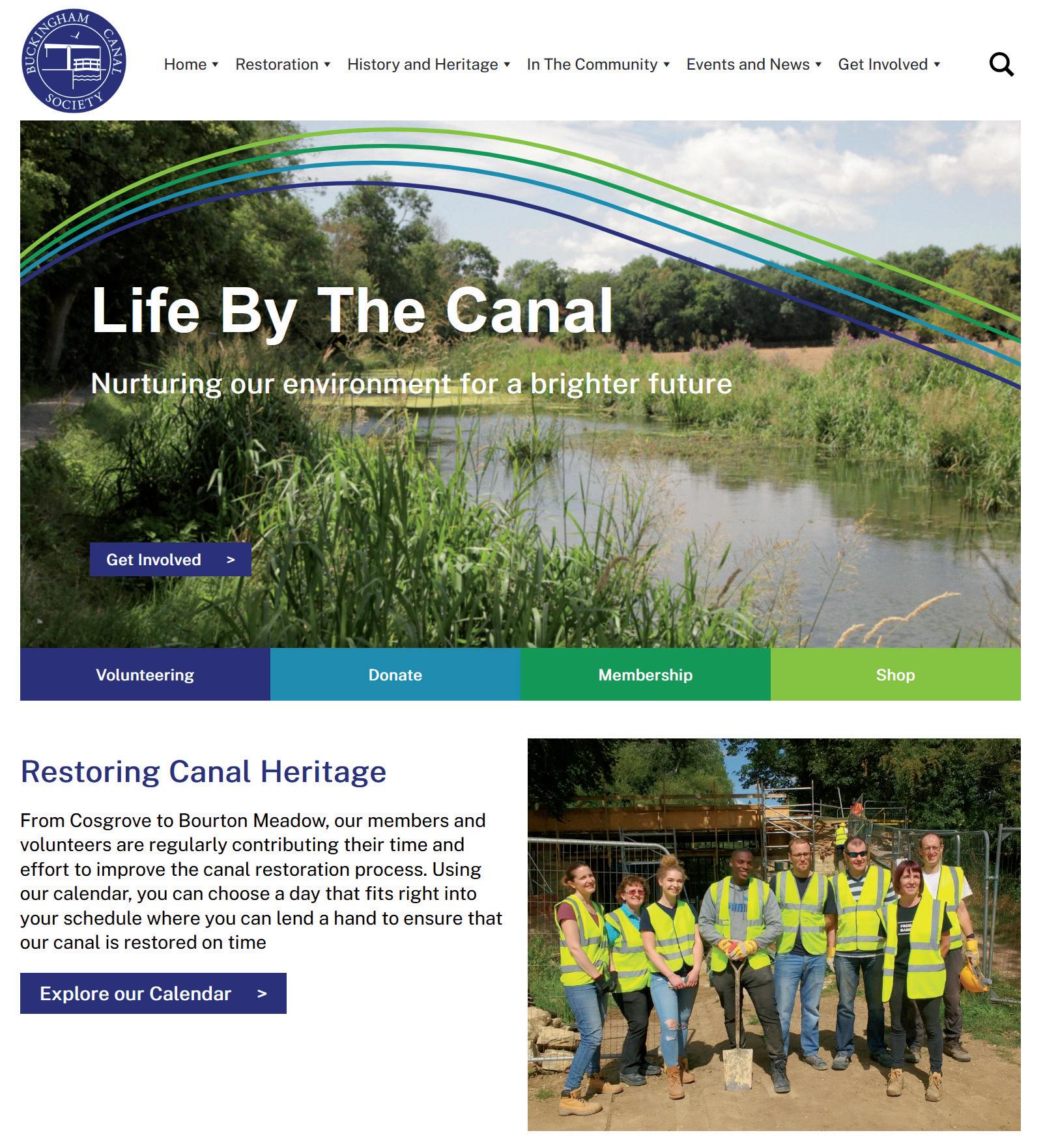Open the Events and News menu
The image size is (1043, 1148).
pyautogui.click(x=754, y=64)
